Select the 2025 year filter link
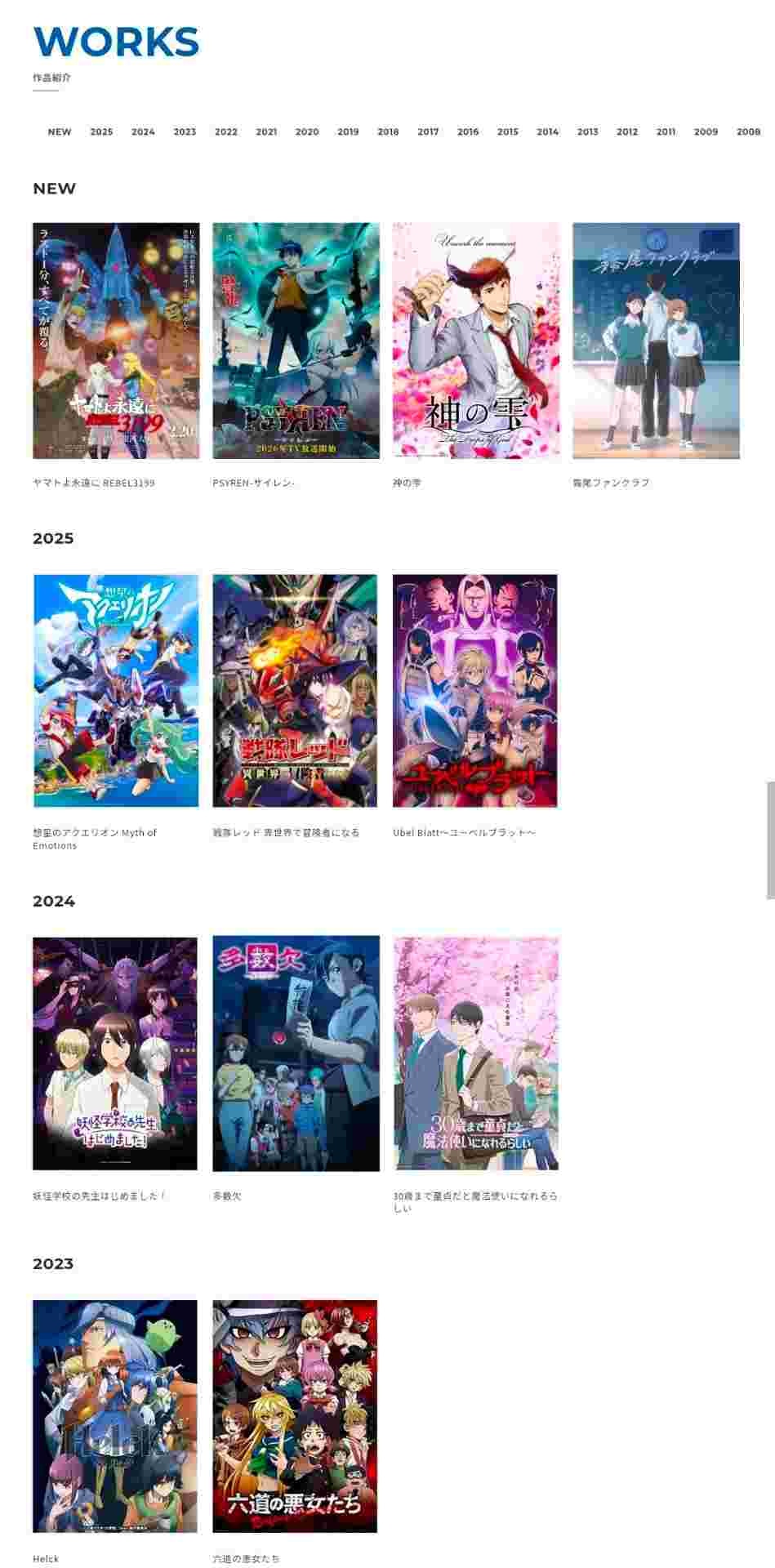The height and width of the screenshot is (1568, 775). [x=101, y=131]
